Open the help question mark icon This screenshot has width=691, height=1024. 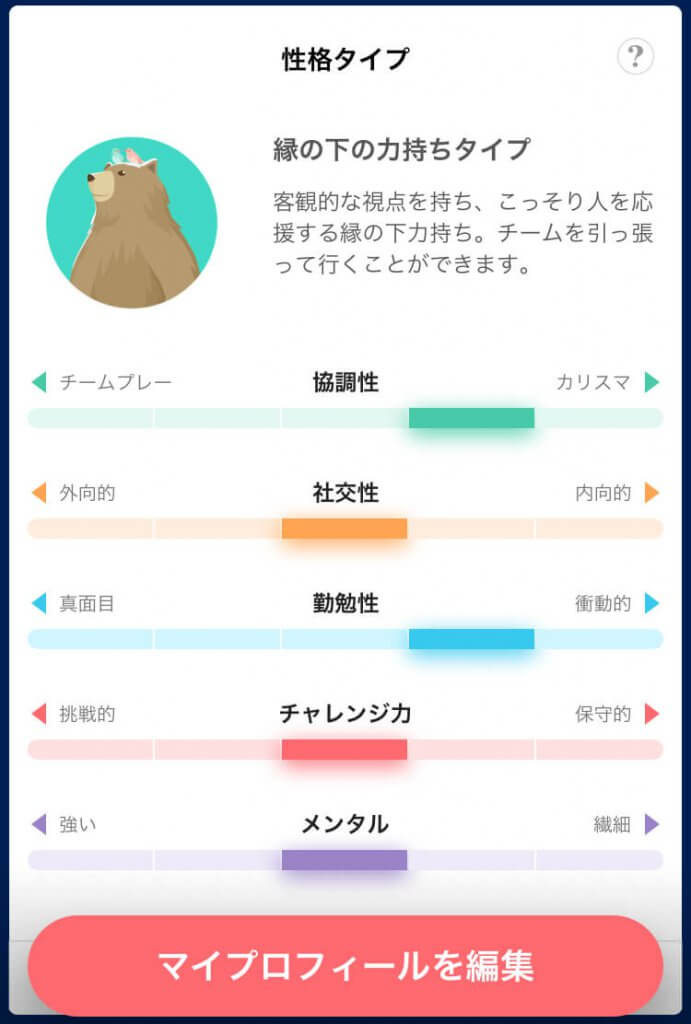635,57
